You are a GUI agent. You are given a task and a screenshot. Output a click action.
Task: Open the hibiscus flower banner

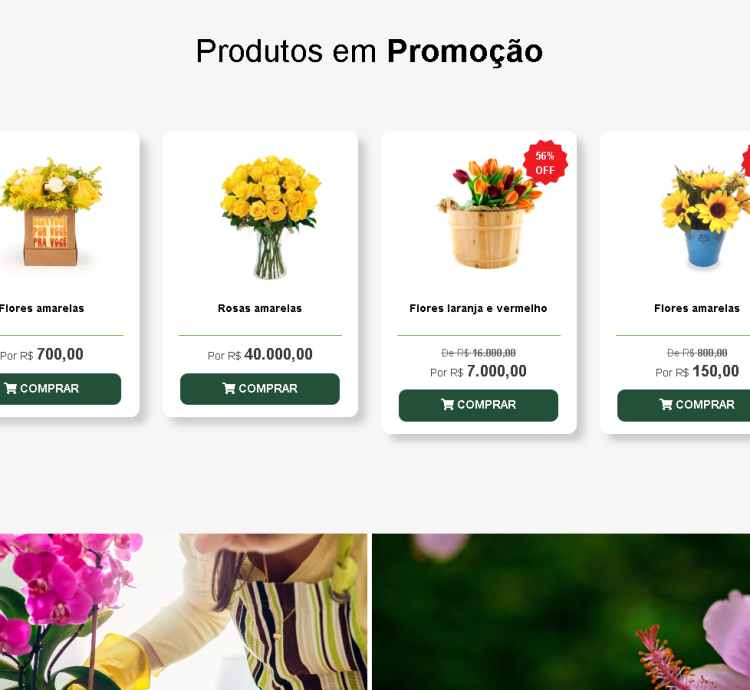[561, 612]
